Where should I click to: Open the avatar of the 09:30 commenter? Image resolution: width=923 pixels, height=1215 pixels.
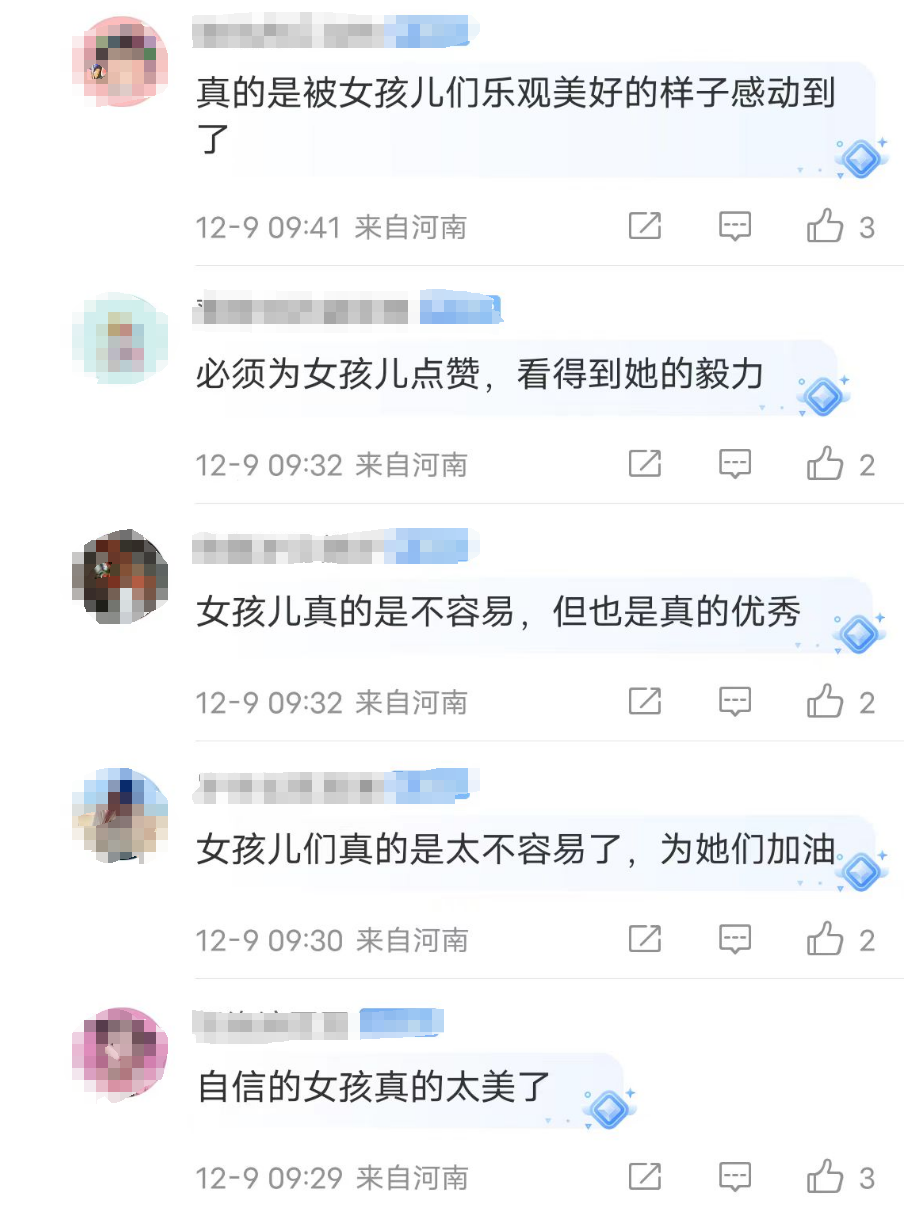121,815
